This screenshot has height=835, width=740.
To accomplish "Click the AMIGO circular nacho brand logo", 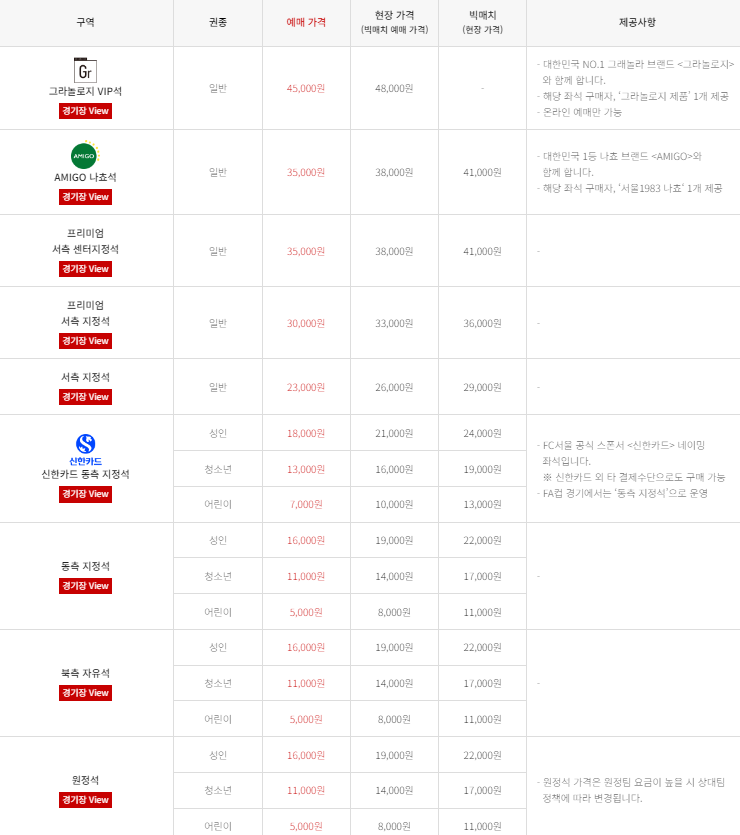I will point(84,157).
